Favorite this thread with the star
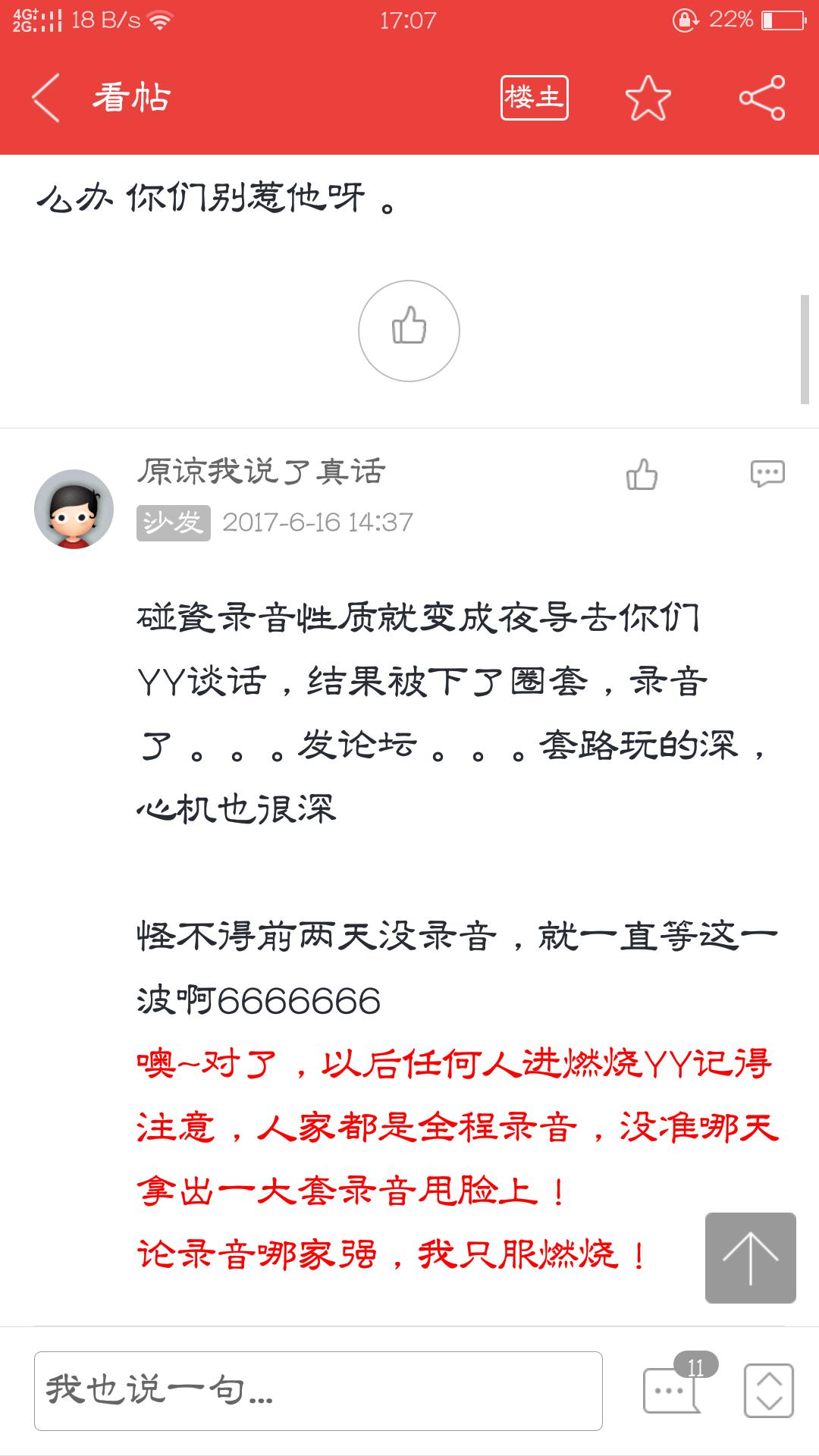819x1456 pixels. pos(648,98)
